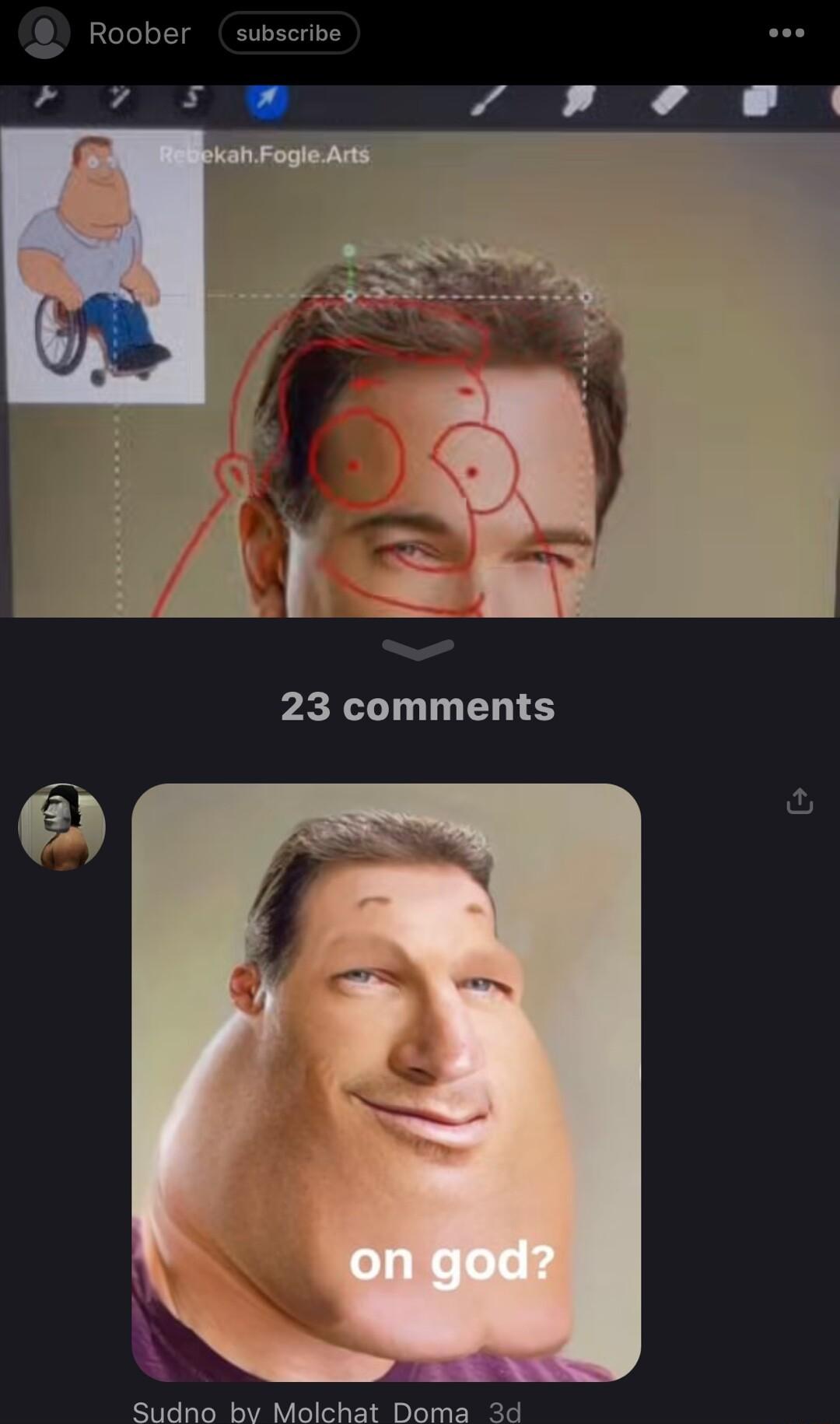Screen dimensions: 840x1424
Task: Open the three-dot overflow menu
Action: 786,33
